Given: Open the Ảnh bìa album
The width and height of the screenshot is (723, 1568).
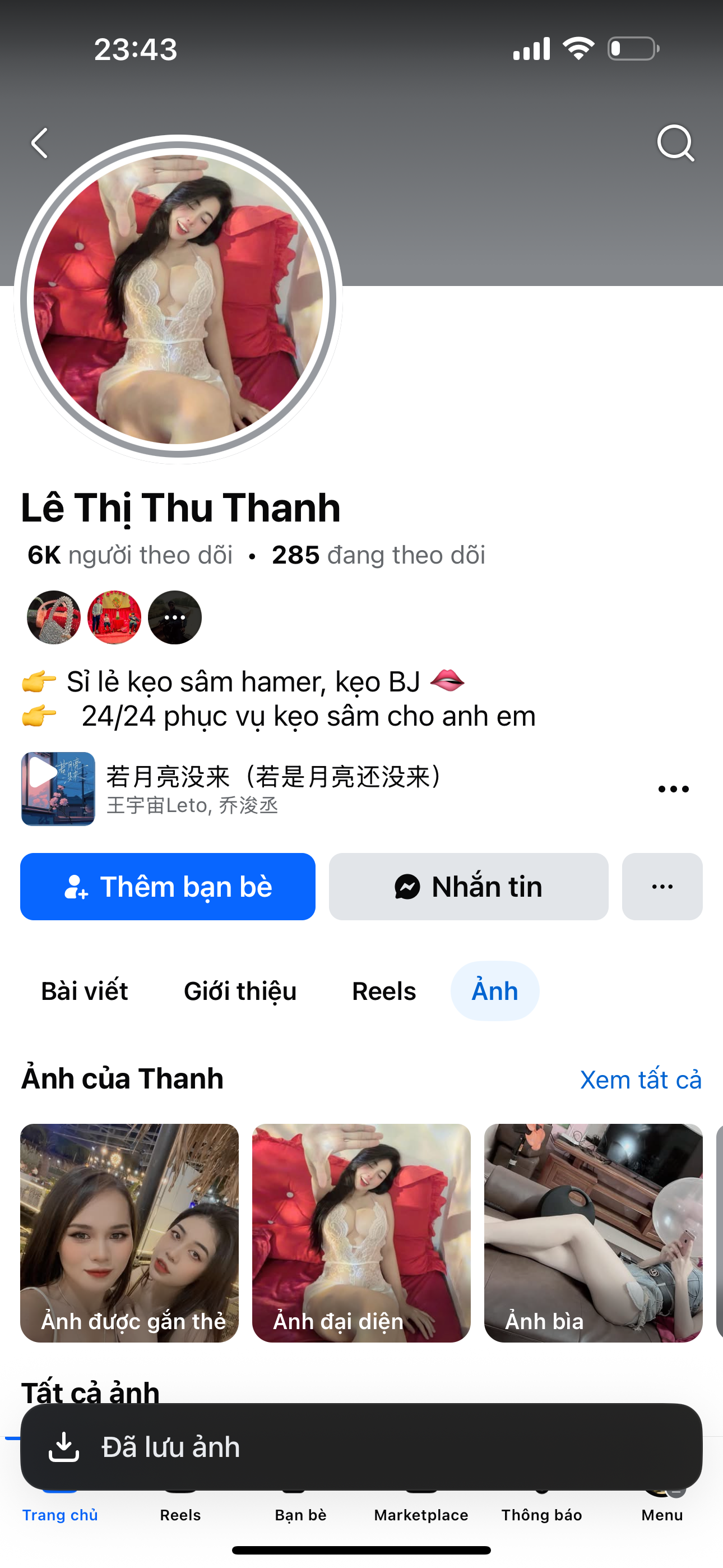Looking at the screenshot, I should [x=594, y=1232].
